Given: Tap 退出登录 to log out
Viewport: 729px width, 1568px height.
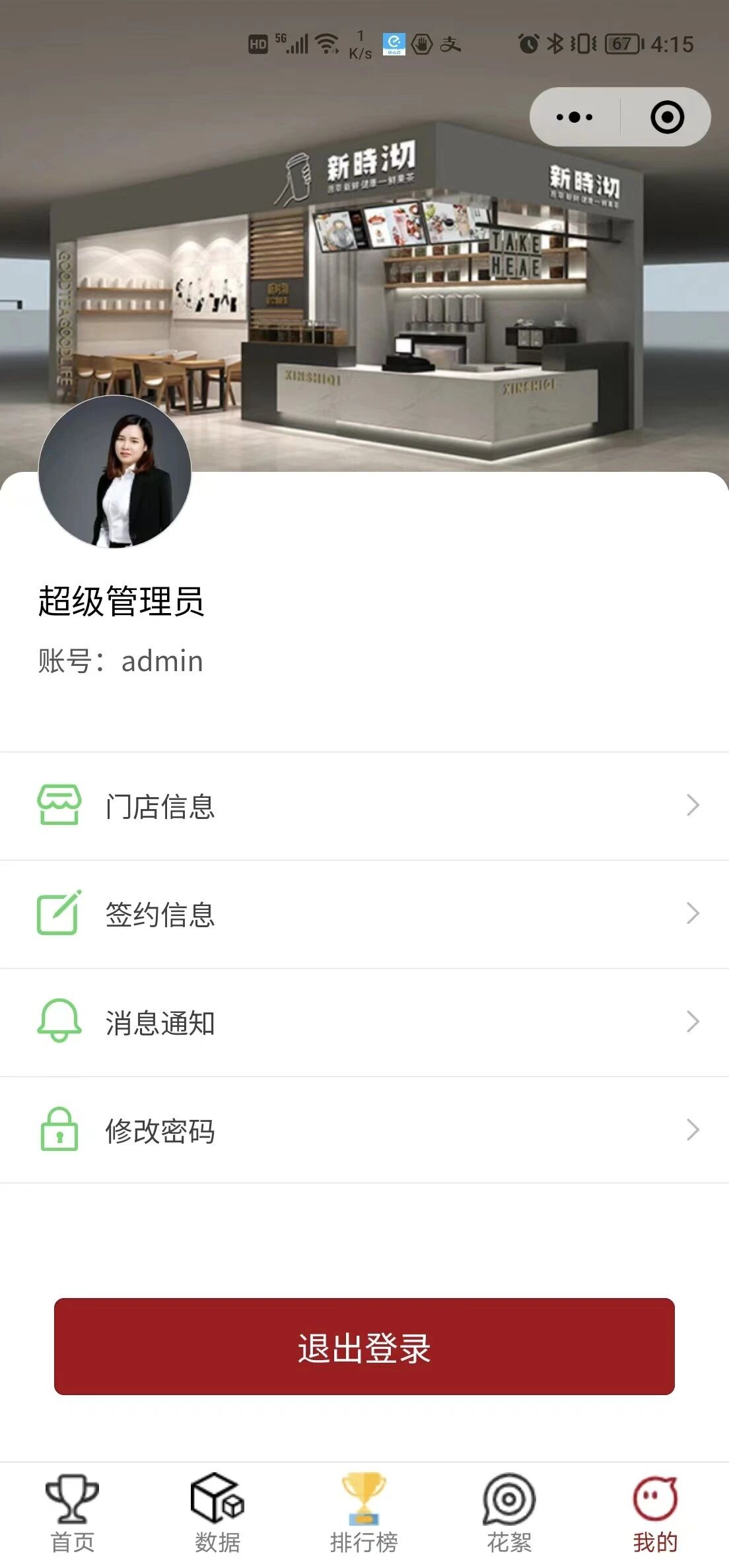Looking at the screenshot, I should [x=364, y=1346].
